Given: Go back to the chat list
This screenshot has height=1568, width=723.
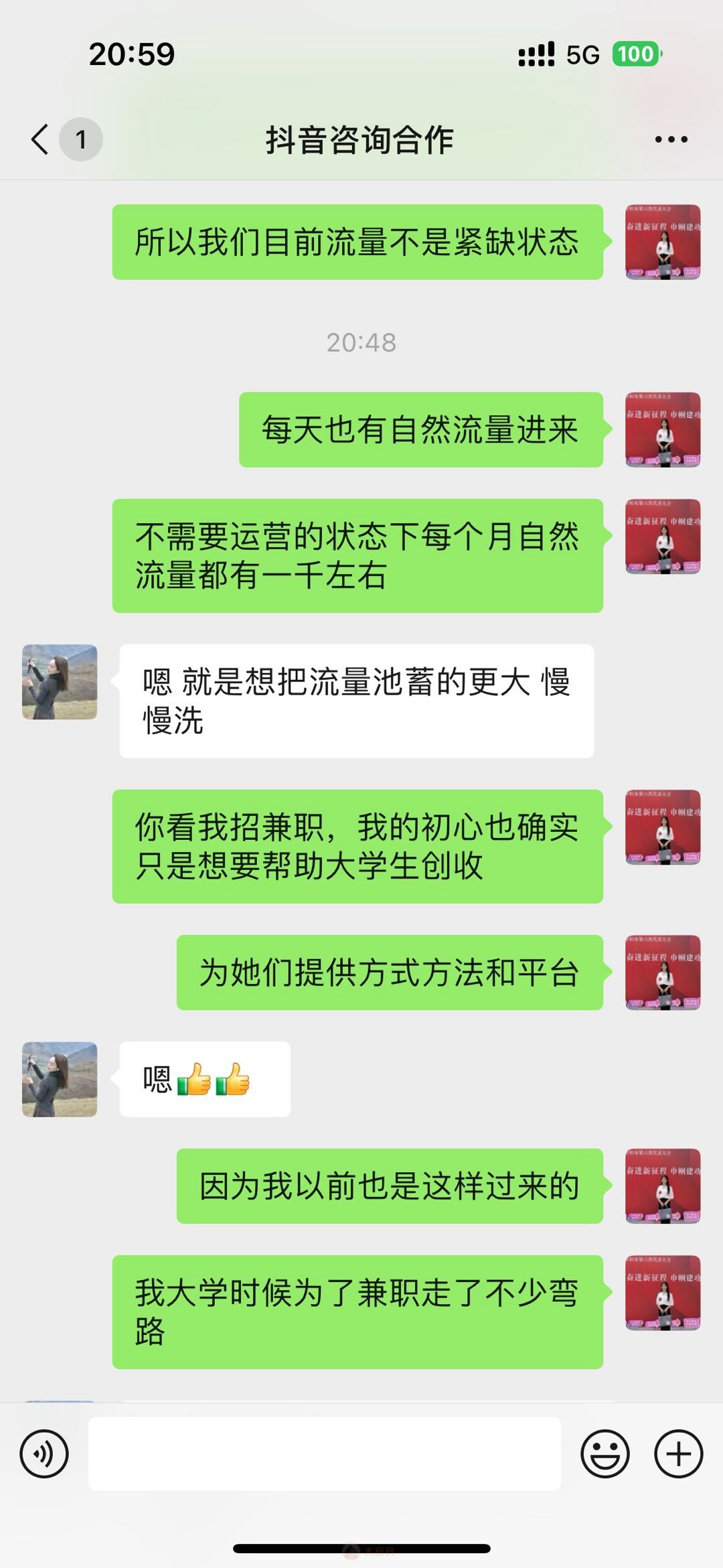Looking at the screenshot, I should 42,139.
